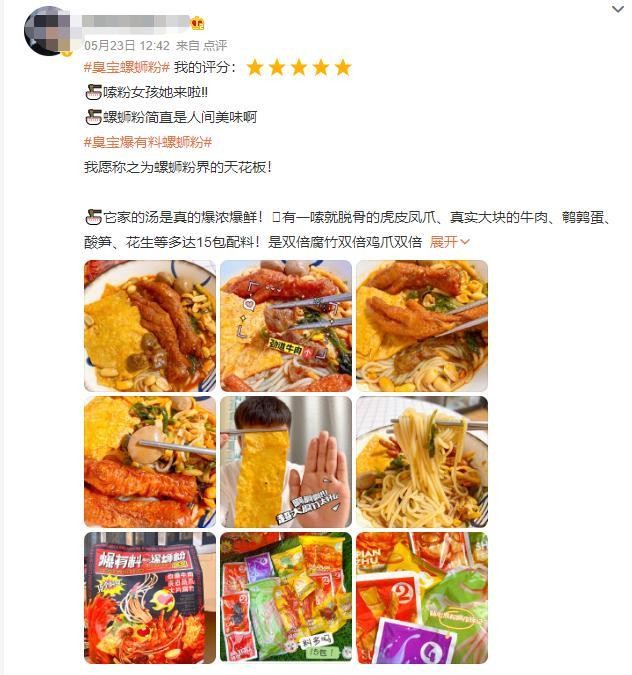632x675 pixels.
Task: Open the photo labeled 劲道牛肉
Action: 285,325
